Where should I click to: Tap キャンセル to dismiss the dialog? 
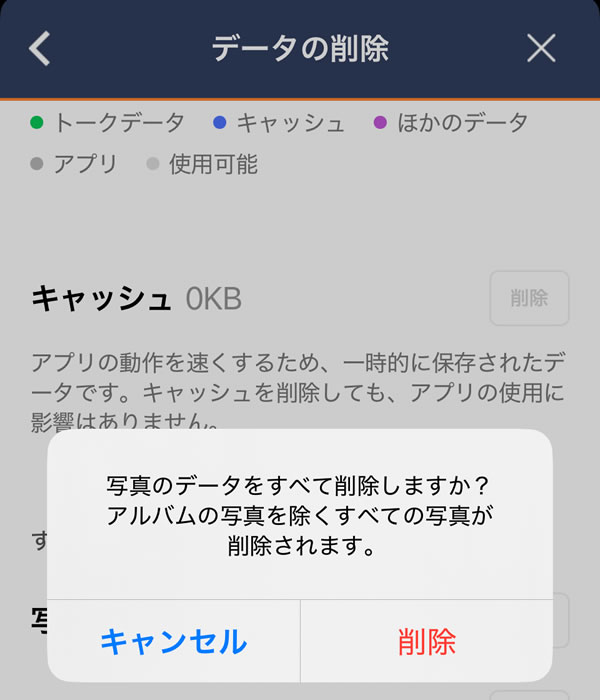click(x=173, y=641)
